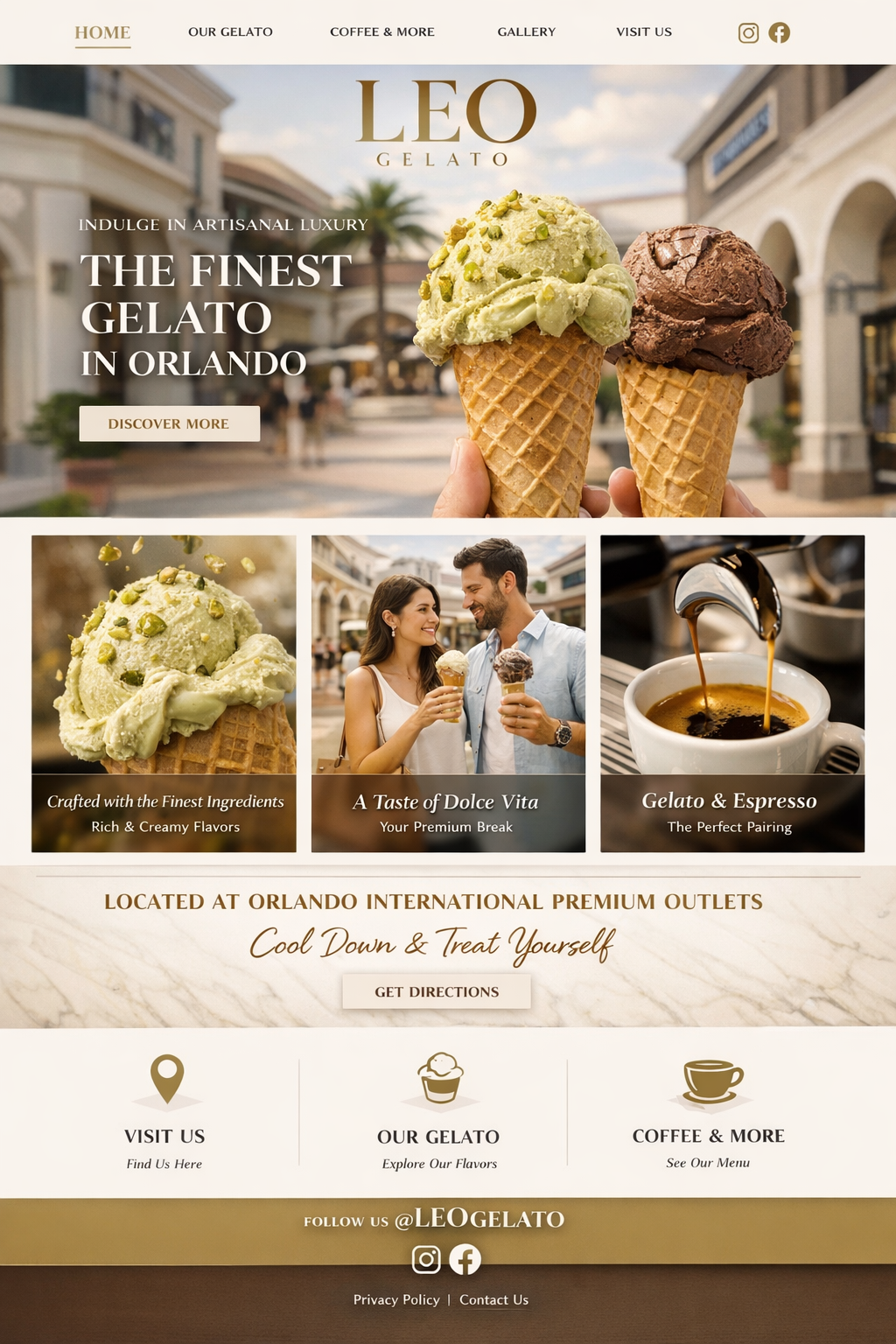
Task: Open the Contact Us link
Action: 493,1299
